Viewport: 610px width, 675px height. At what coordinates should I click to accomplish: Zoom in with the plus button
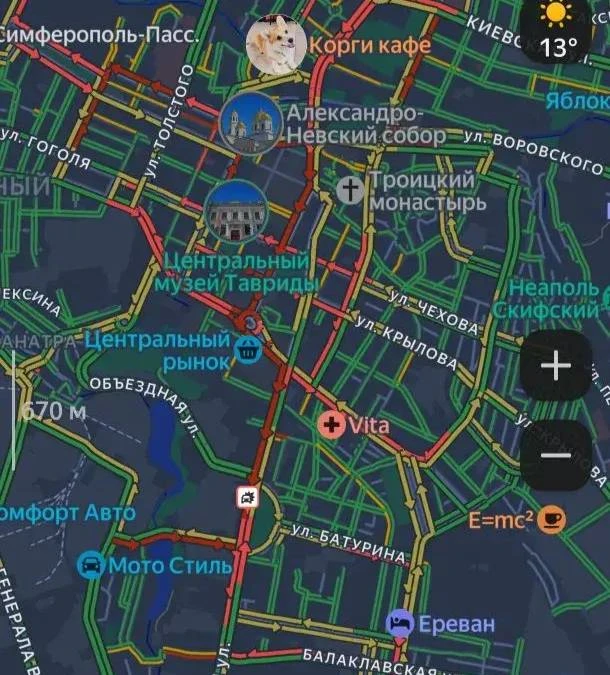pyautogui.click(x=555, y=366)
